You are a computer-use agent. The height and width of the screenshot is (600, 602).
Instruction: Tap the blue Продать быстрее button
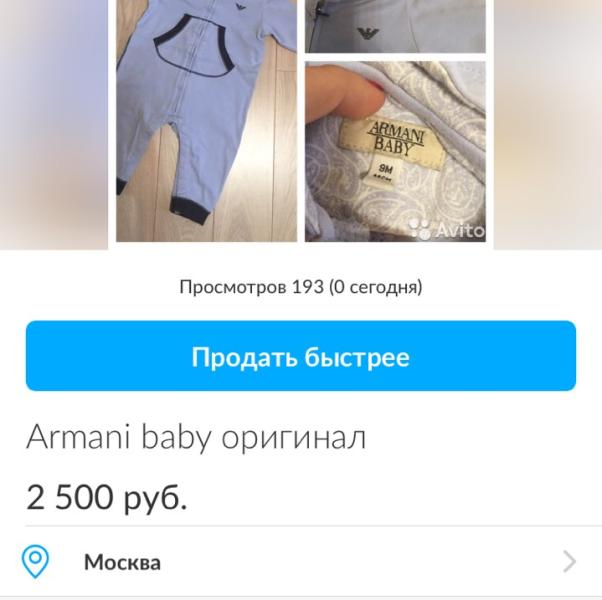click(300, 356)
